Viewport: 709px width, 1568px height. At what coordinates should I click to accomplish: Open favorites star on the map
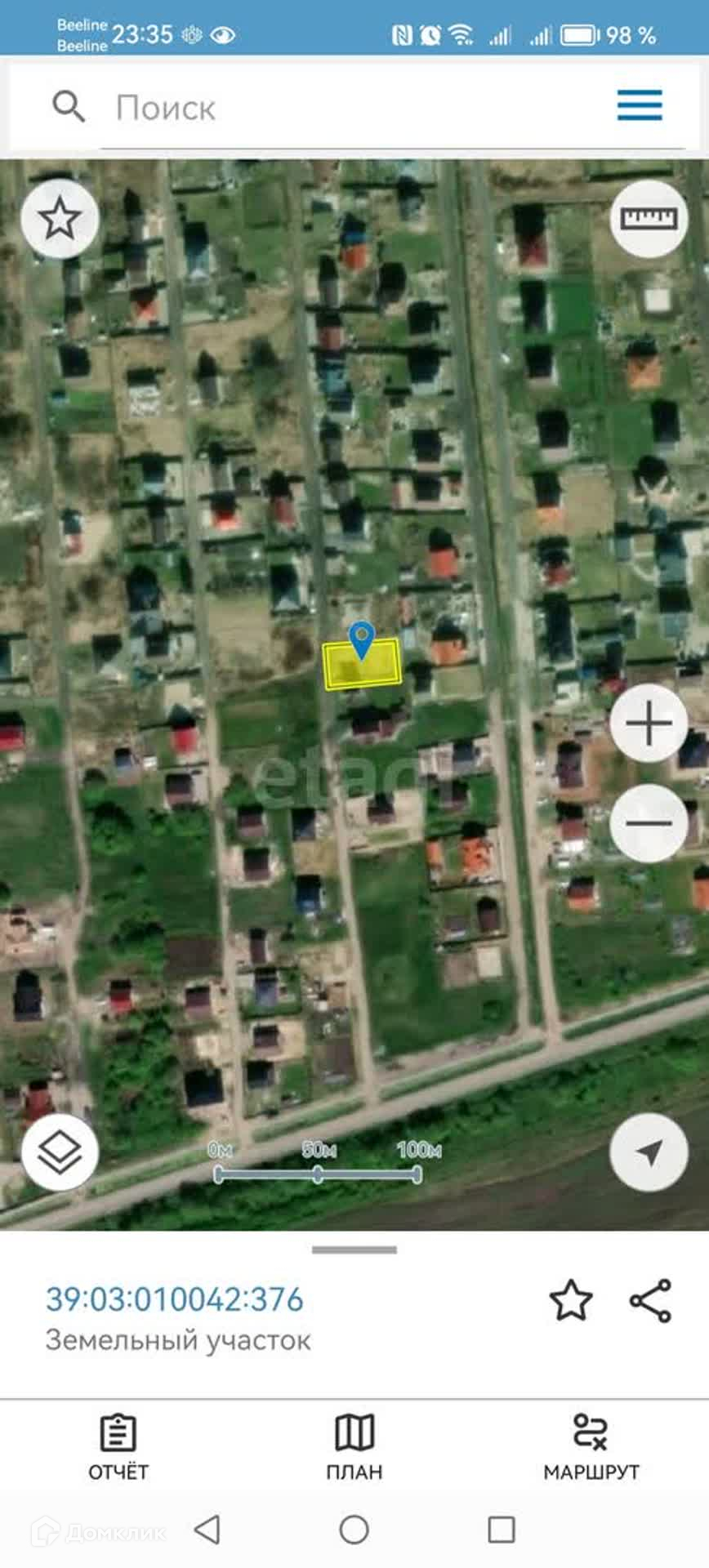(x=60, y=219)
